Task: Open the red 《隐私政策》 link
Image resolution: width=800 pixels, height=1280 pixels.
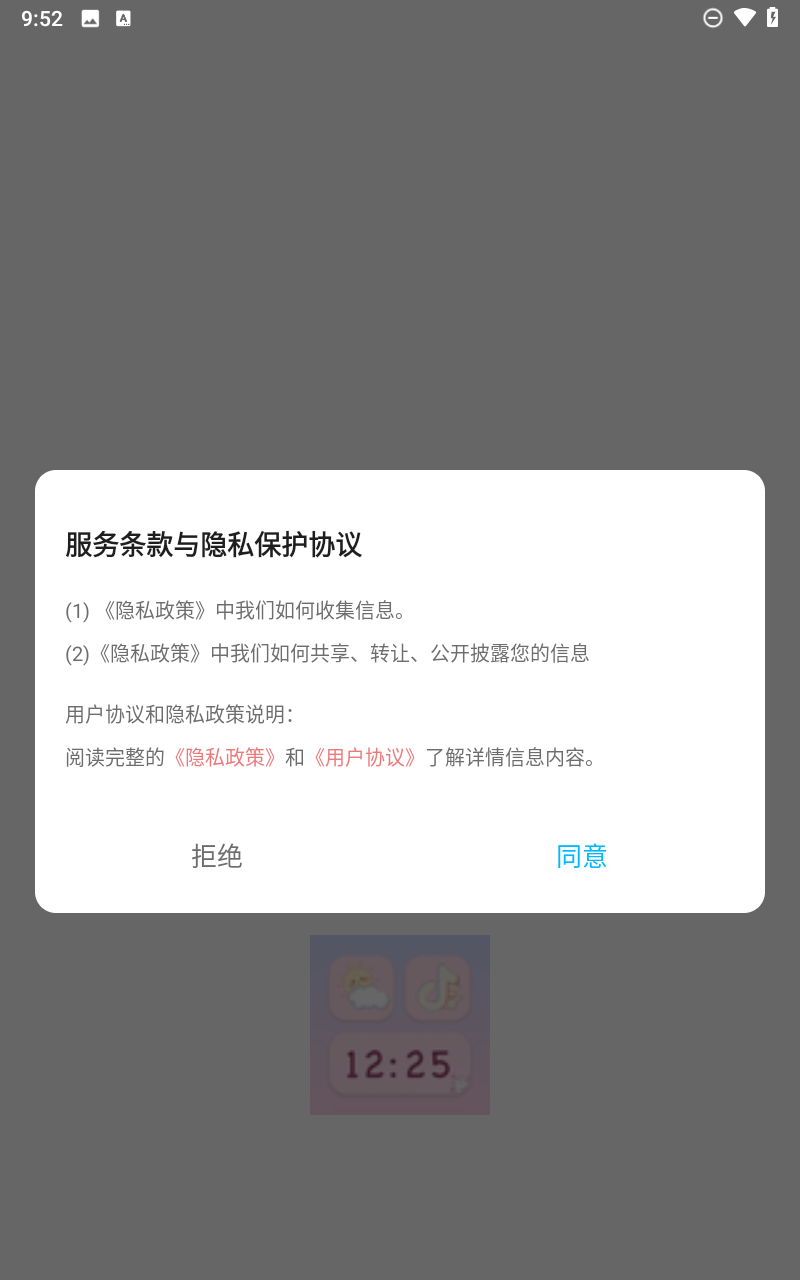Action: click(x=224, y=757)
